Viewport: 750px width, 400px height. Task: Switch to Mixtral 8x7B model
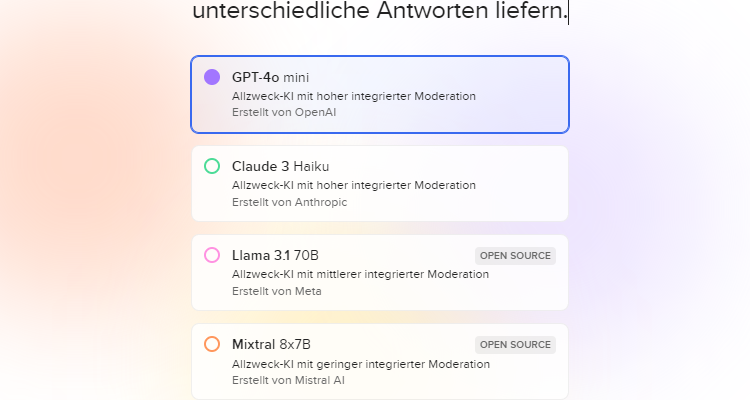(x=379, y=361)
